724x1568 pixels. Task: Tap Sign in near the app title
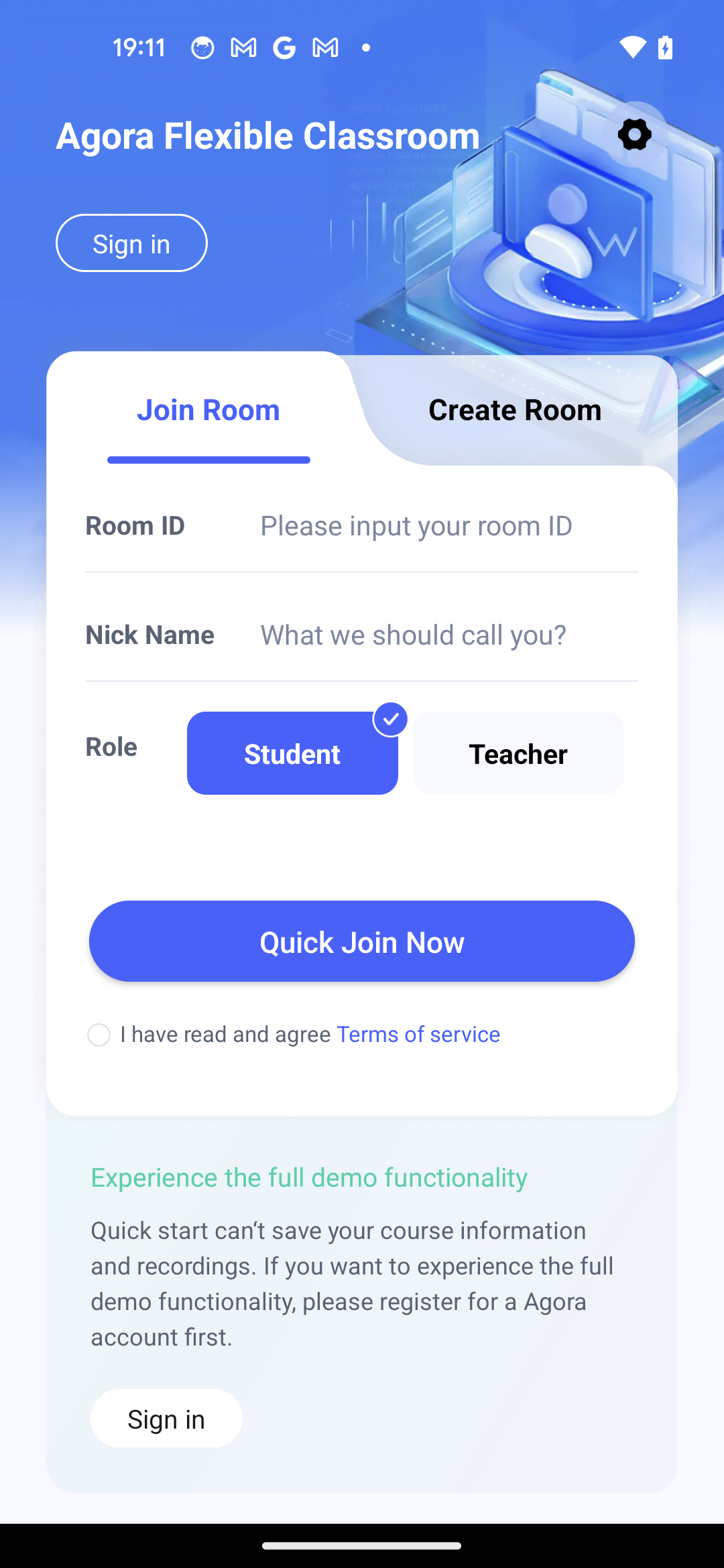pyautogui.click(x=131, y=243)
